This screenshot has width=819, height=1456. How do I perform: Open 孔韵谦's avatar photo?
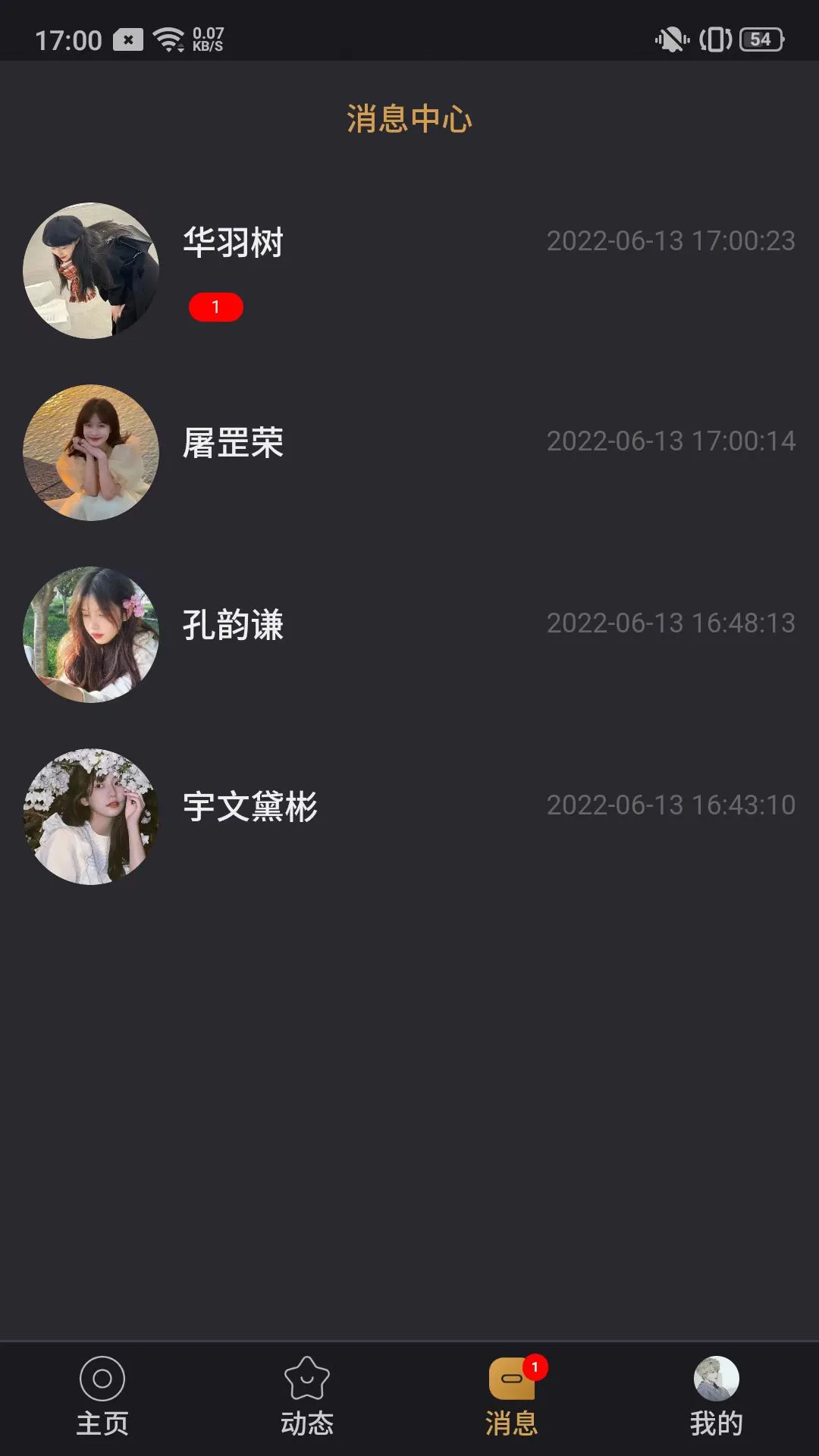[92, 637]
